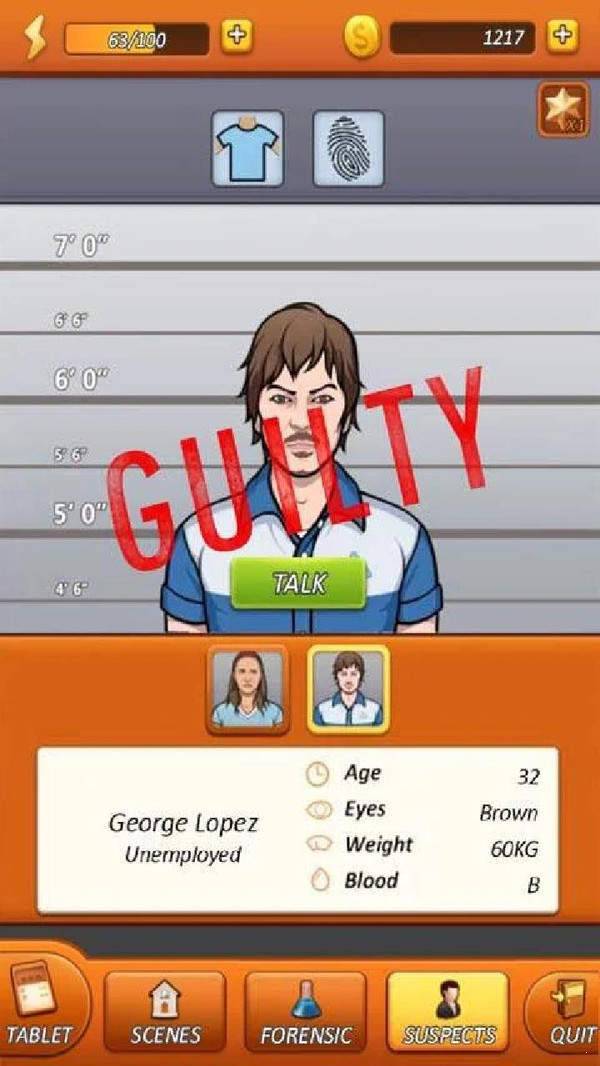Open the Suspects tab

coord(448,1012)
